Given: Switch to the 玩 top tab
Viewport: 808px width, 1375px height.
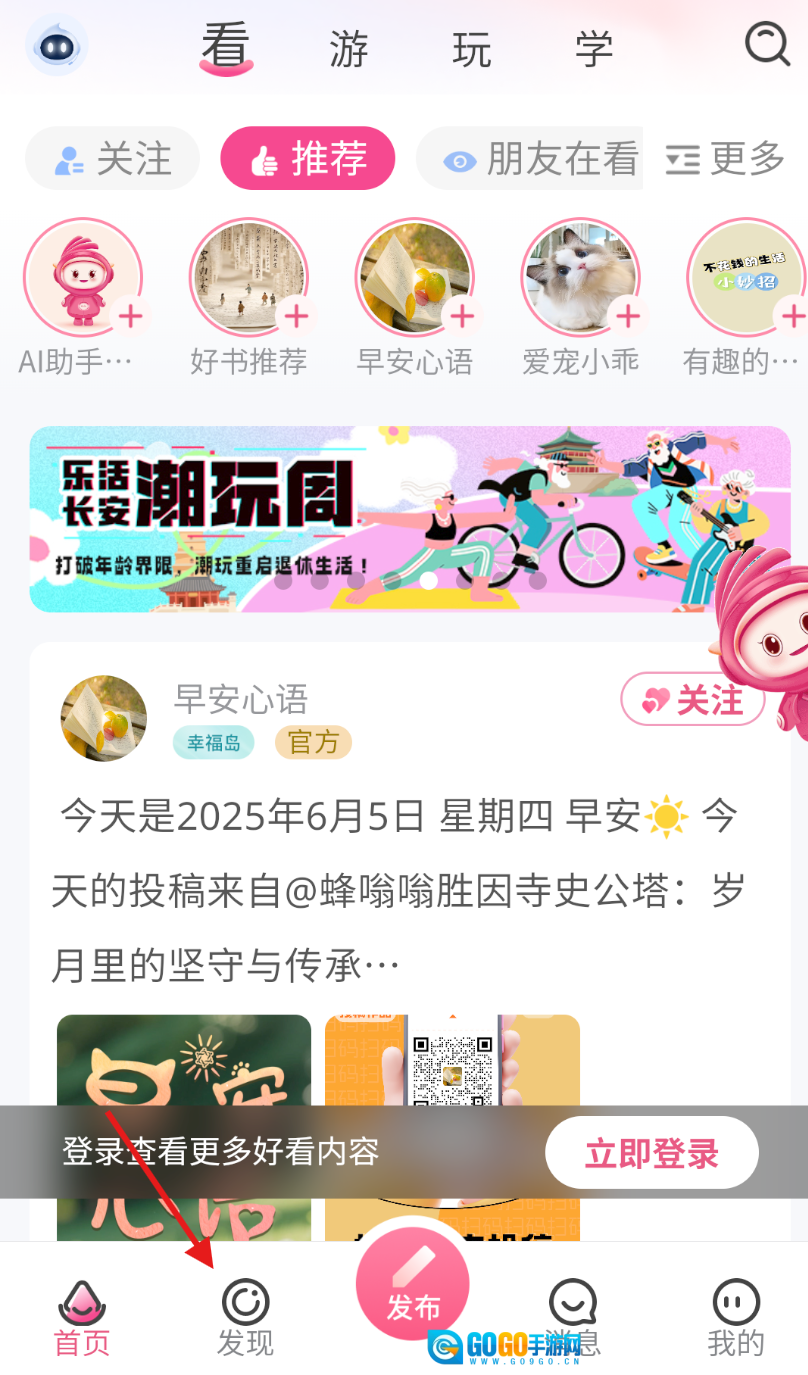Looking at the screenshot, I should [x=471, y=48].
